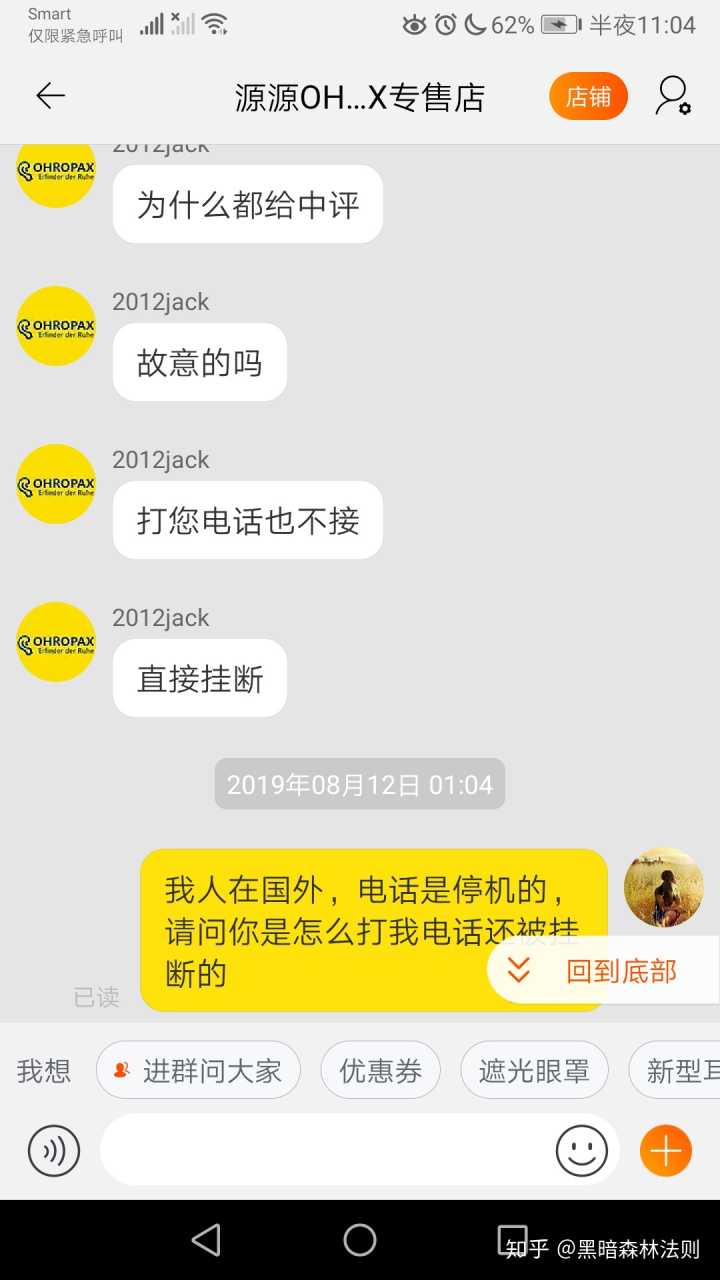
Task: Open the 店铺 shop button
Action: tap(588, 97)
